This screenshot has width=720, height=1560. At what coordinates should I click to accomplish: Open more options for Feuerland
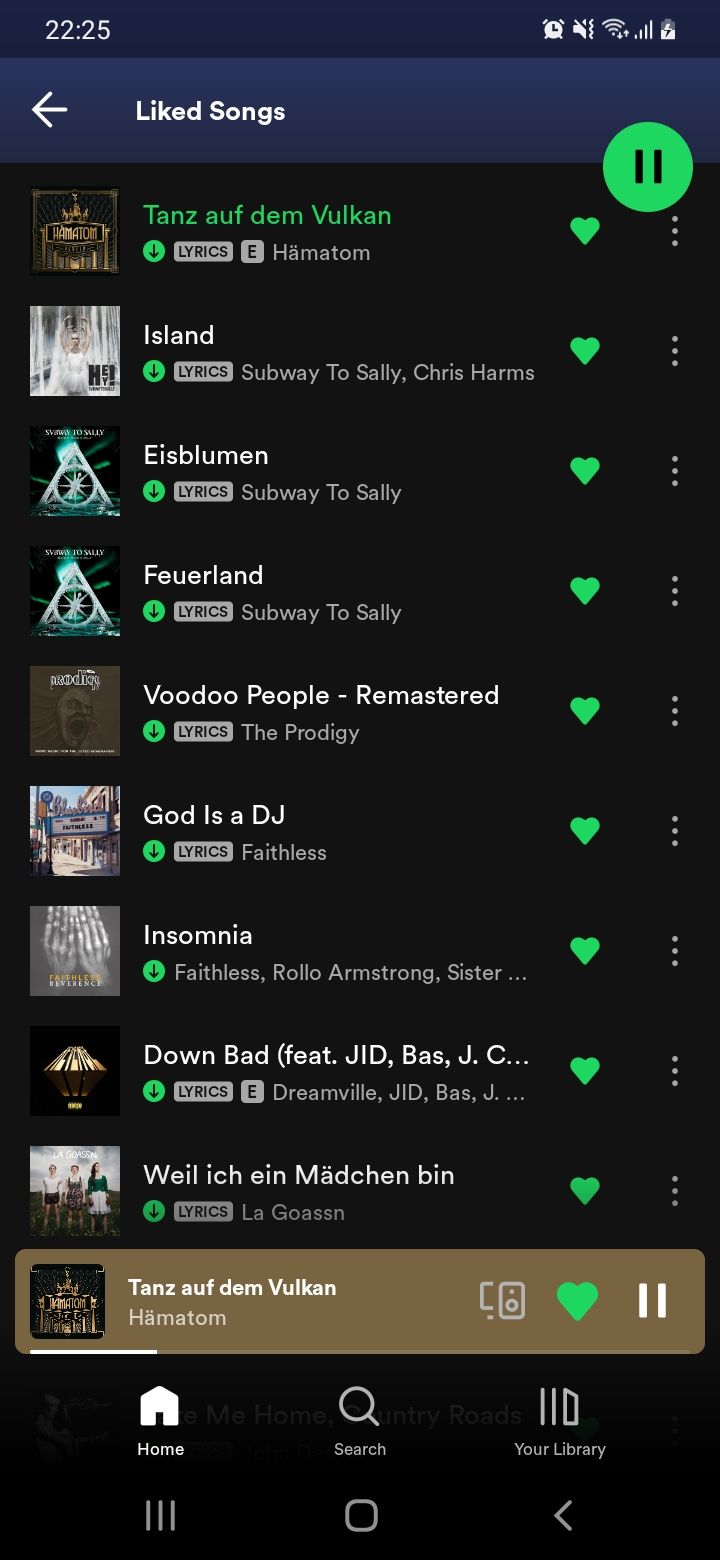(675, 591)
